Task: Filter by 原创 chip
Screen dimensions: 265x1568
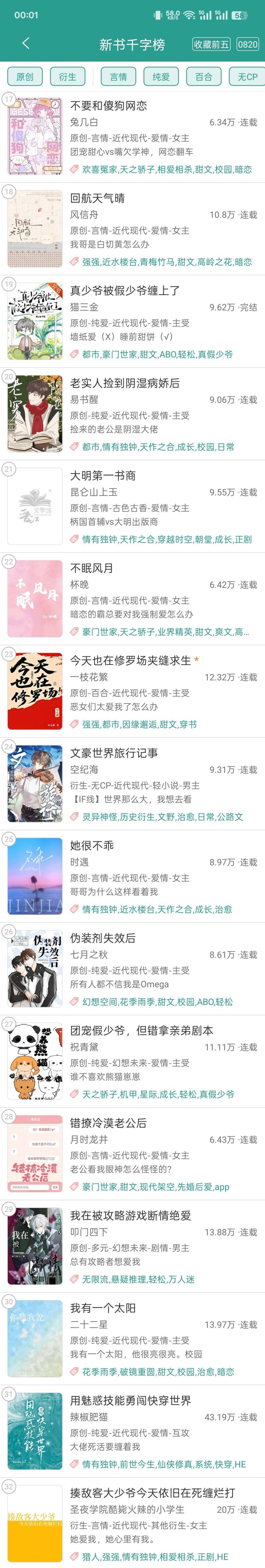Action: (x=25, y=77)
